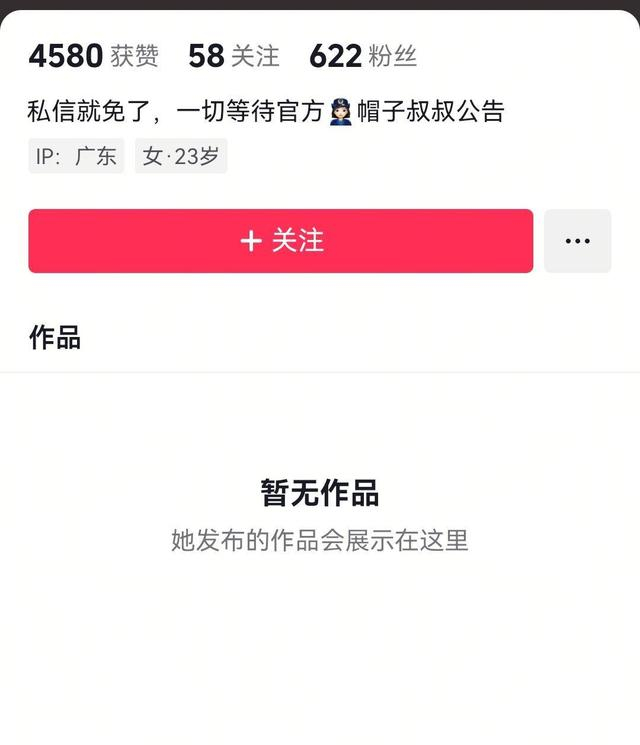Tap the 4580 获赞 likes count
This screenshot has width=640, height=745.
pos(93,56)
